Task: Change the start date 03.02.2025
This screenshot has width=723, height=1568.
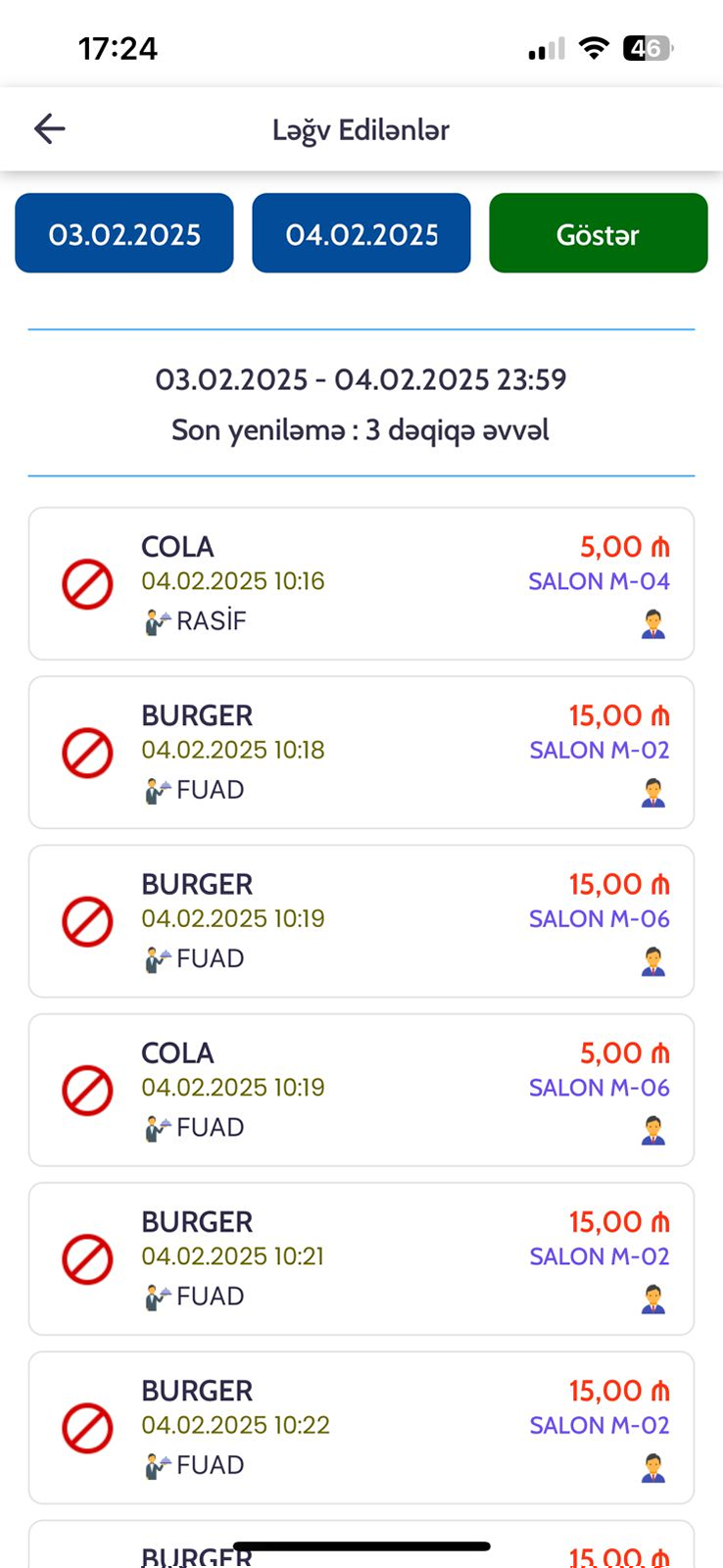Action: tap(124, 233)
